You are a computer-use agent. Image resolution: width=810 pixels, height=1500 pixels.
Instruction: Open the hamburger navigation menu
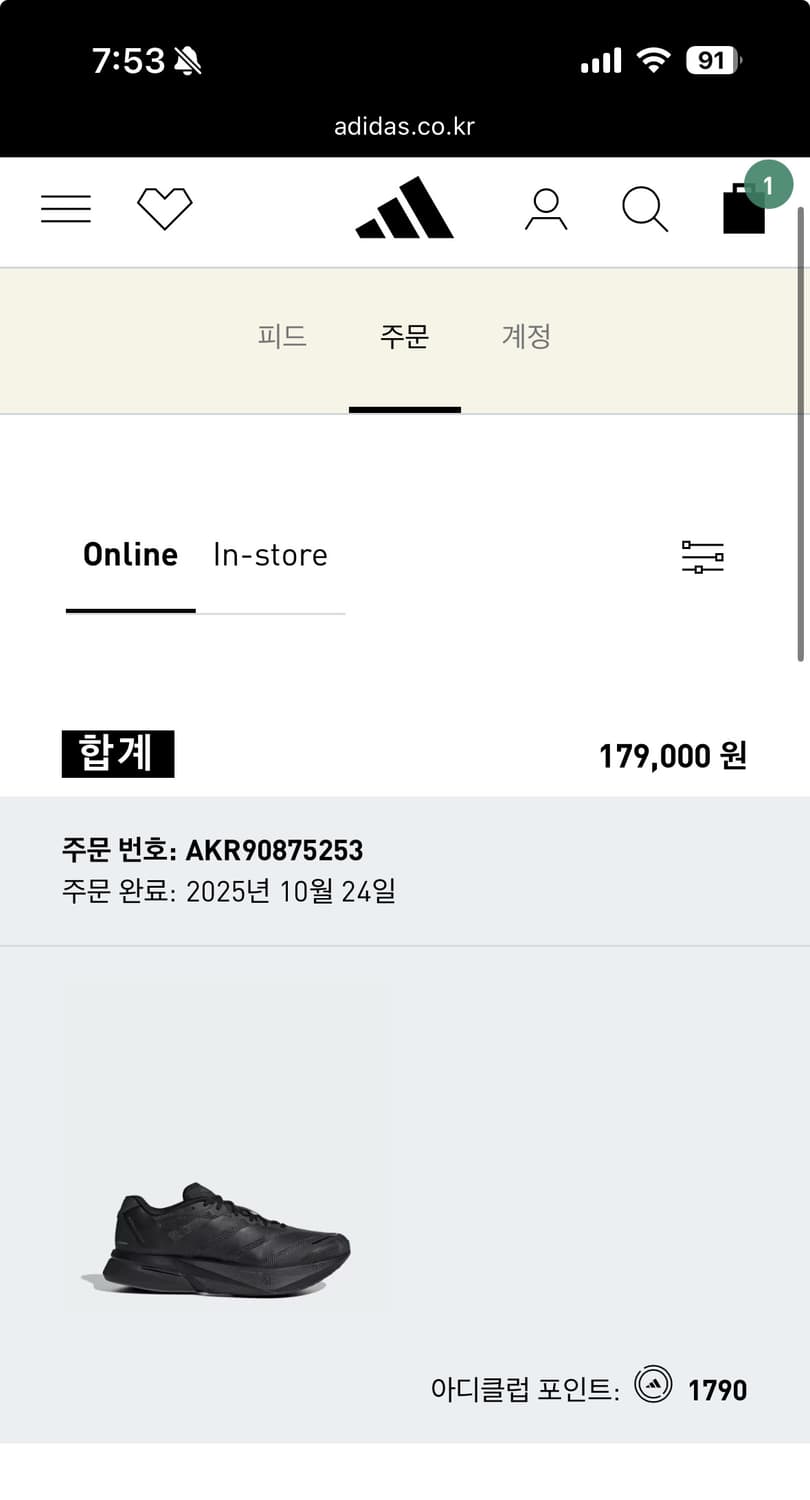(x=65, y=208)
